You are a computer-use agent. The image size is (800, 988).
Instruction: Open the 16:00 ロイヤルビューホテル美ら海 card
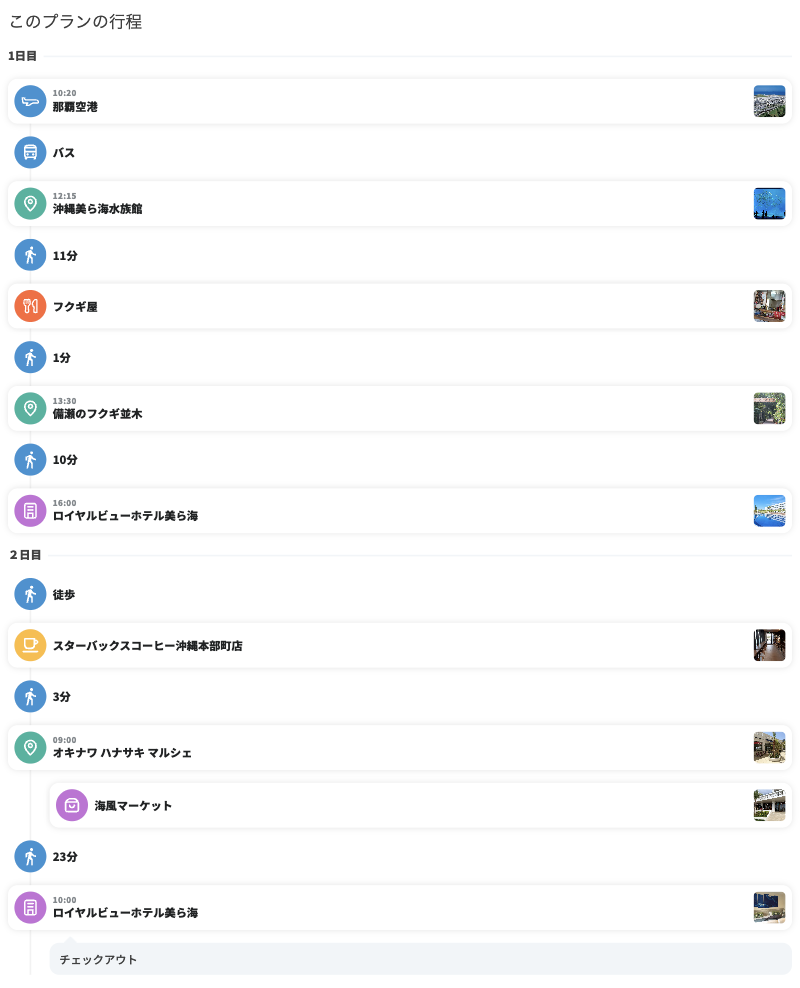tap(400, 511)
